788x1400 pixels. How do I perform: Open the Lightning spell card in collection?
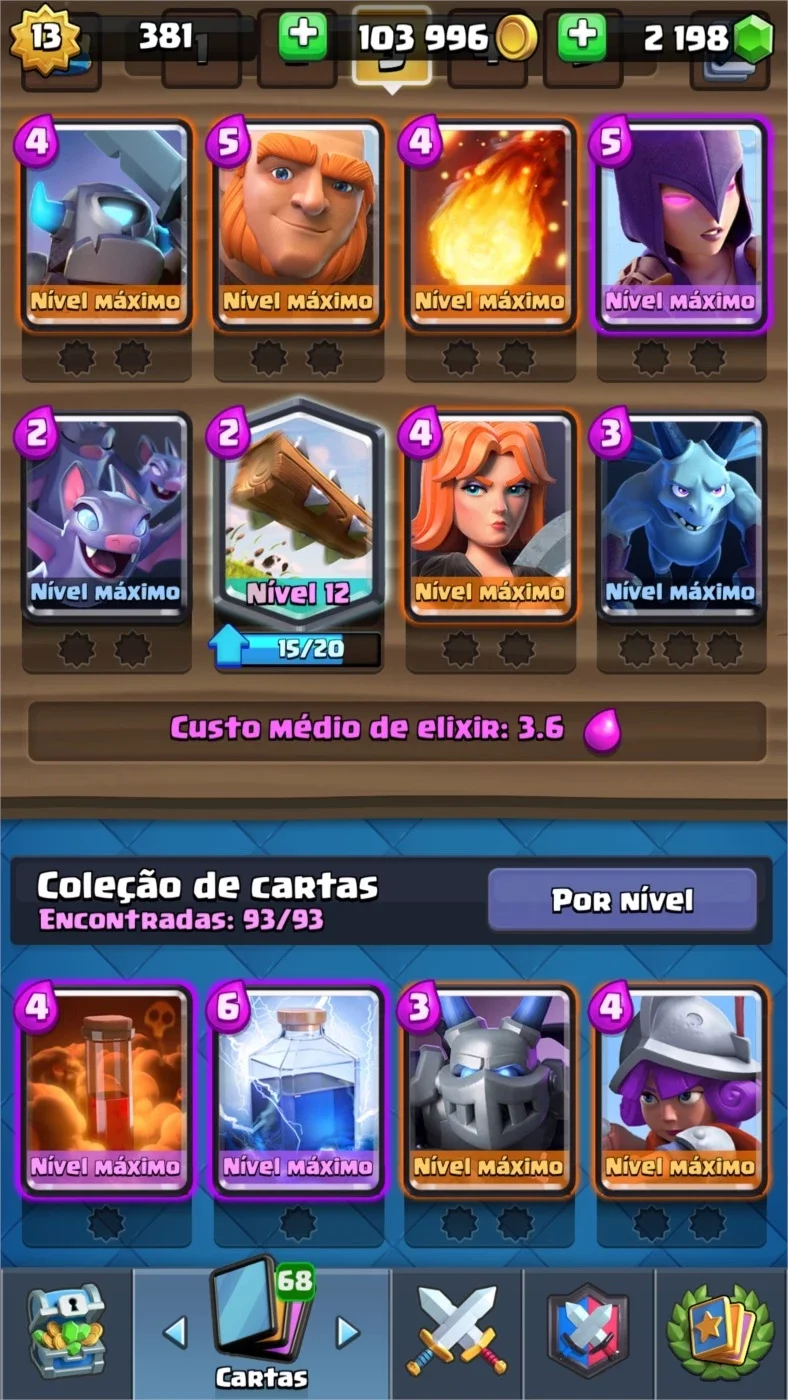tap(298, 1090)
